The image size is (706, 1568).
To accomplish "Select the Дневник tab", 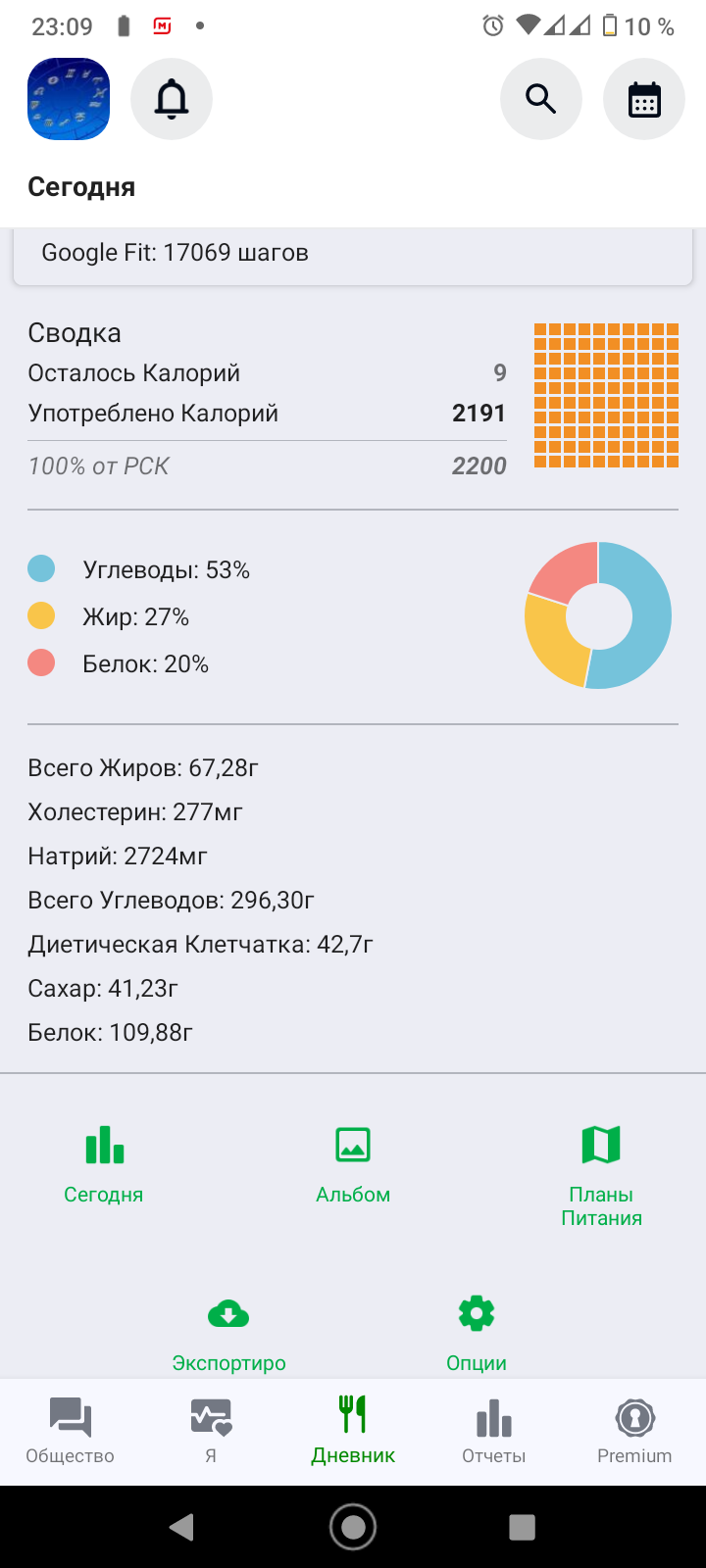I will click(353, 1432).
